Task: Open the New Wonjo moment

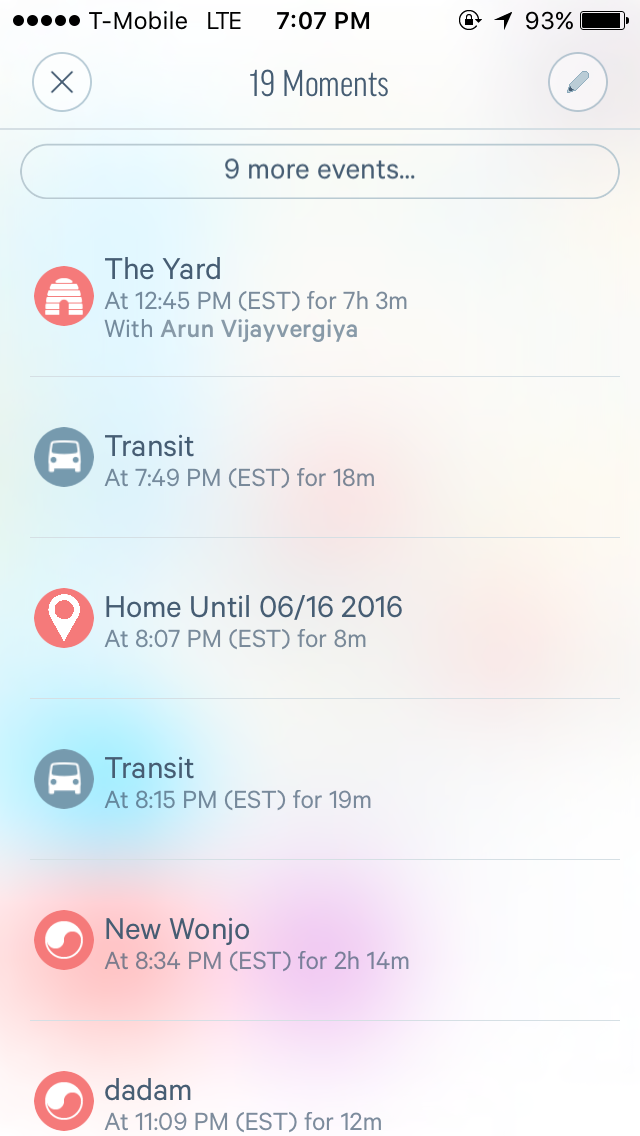Action: (x=320, y=943)
